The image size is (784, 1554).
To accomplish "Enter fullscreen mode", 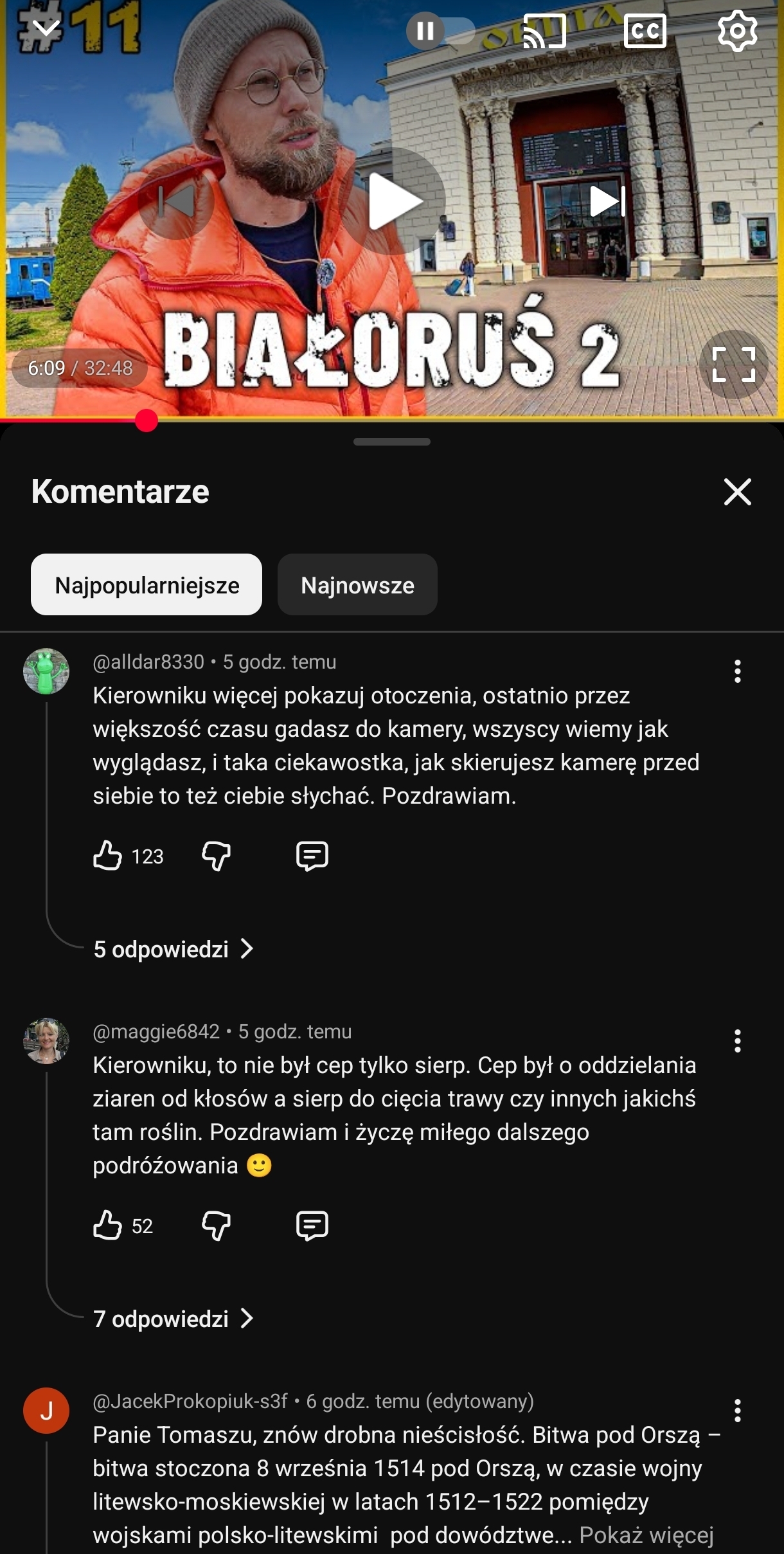I will [x=733, y=365].
